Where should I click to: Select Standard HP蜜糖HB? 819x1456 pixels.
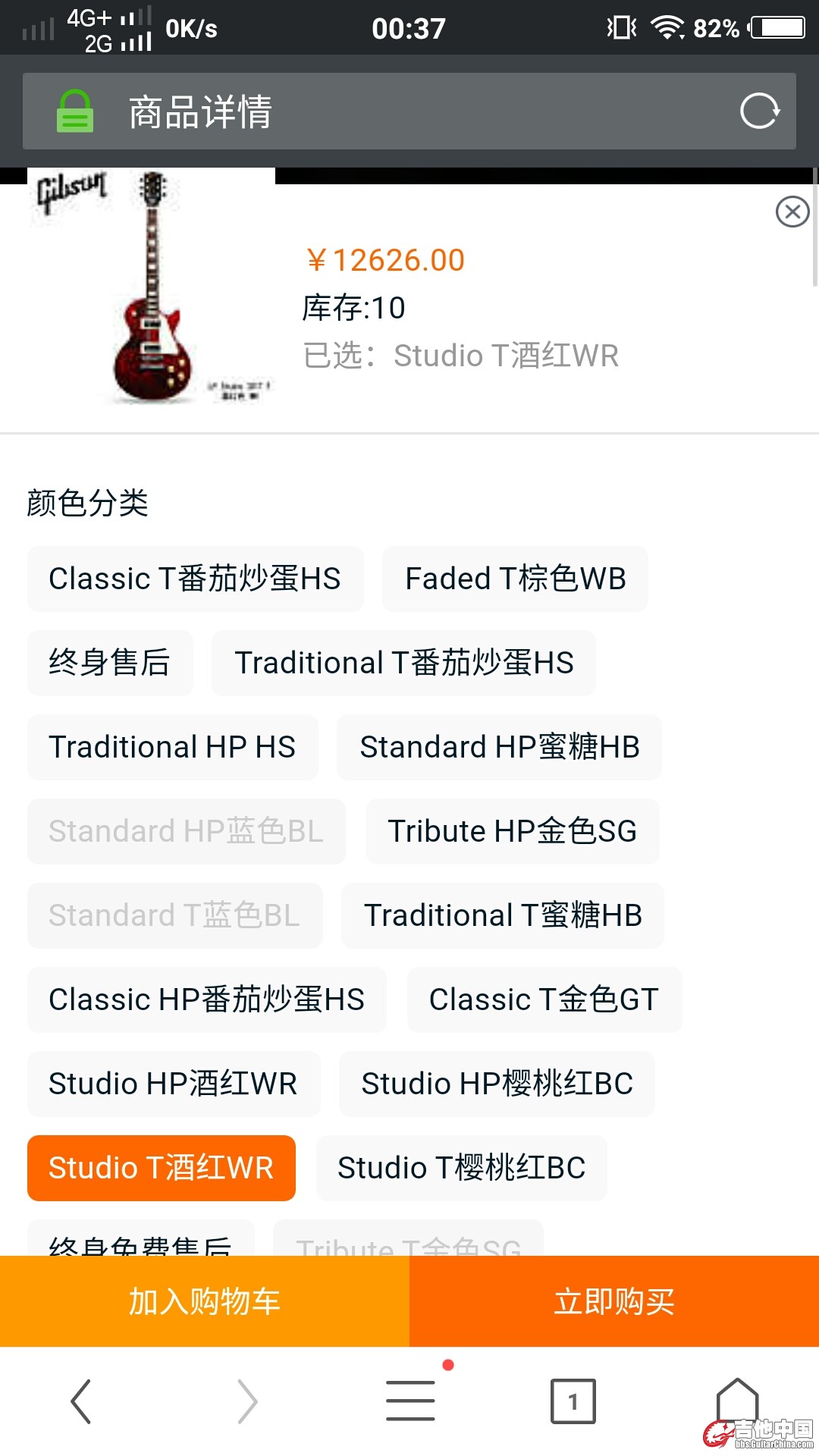click(x=499, y=747)
